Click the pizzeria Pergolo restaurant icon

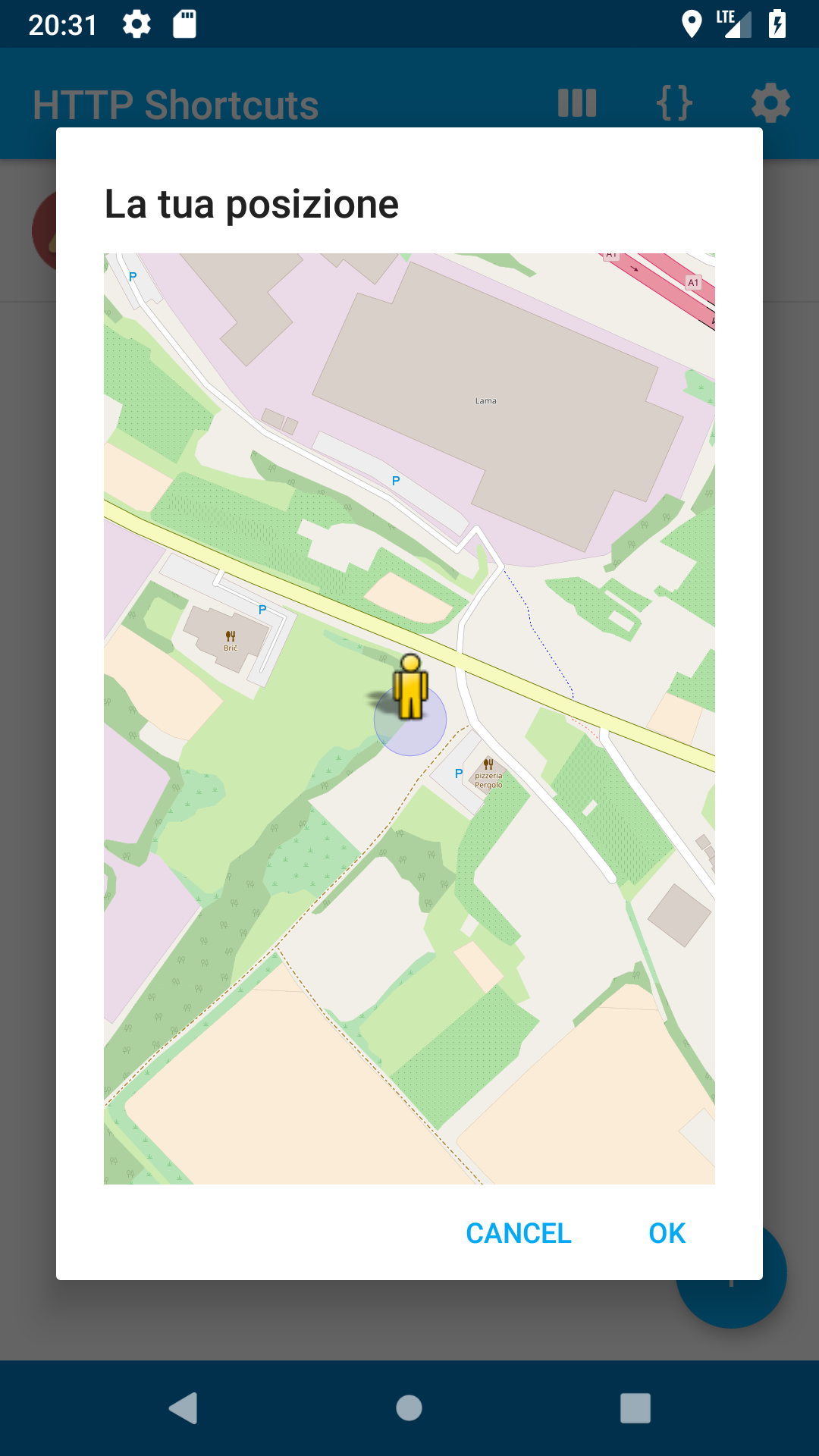tap(488, 766)
